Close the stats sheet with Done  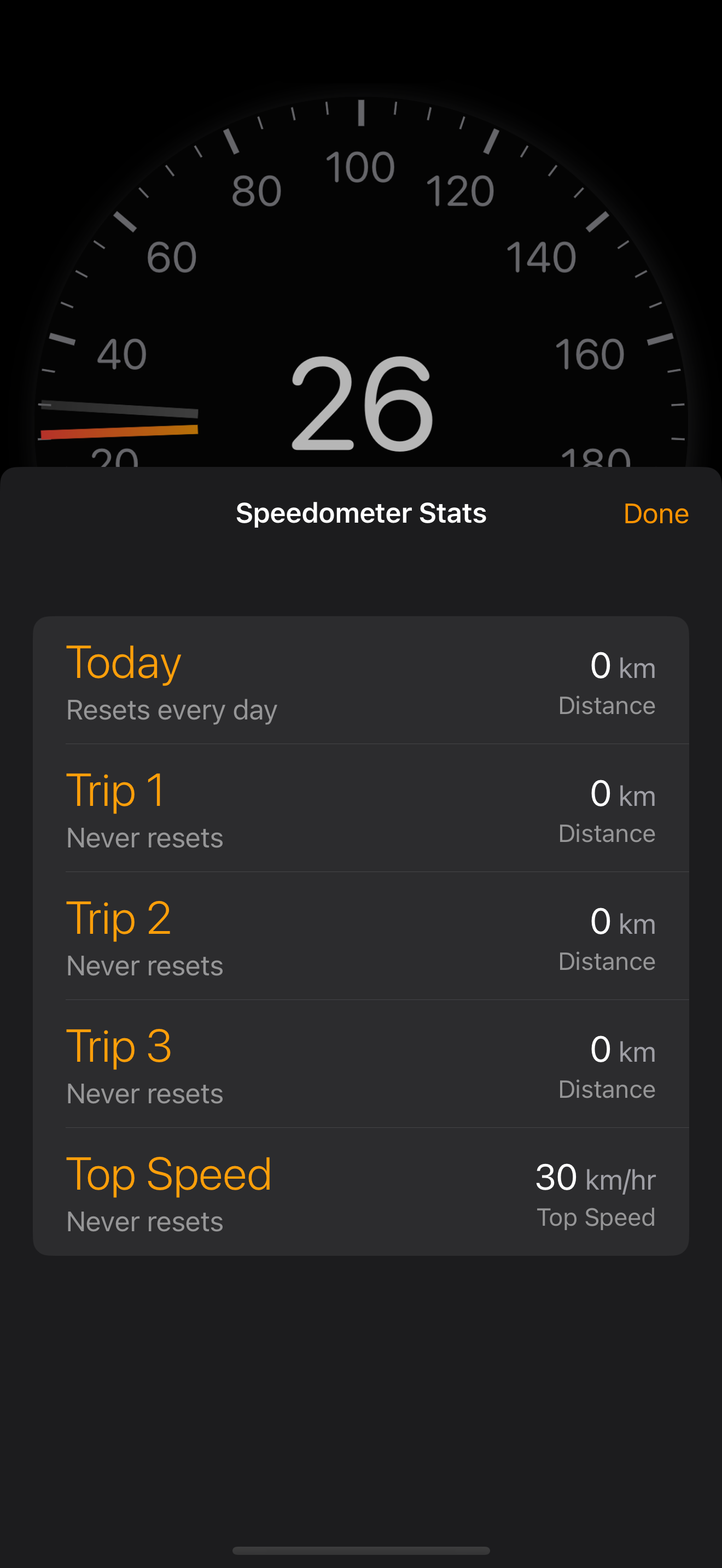click(656, 514)
